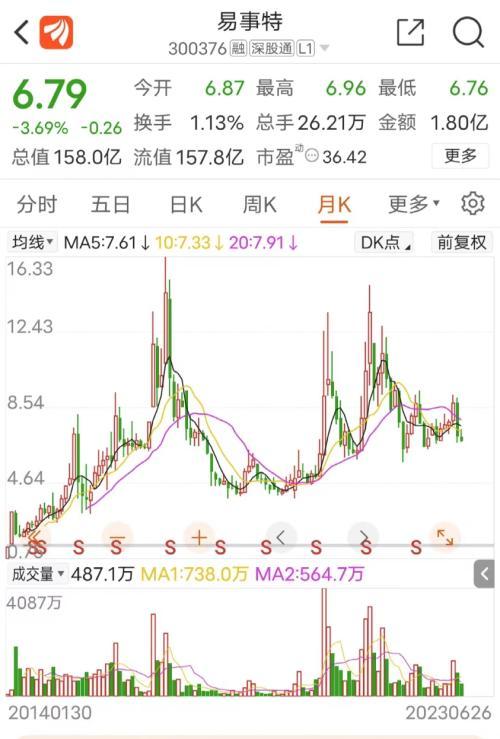The width and height of the screenshot is (500, 739).
Task: Expand chart to fullscreen
Action: 445,537
